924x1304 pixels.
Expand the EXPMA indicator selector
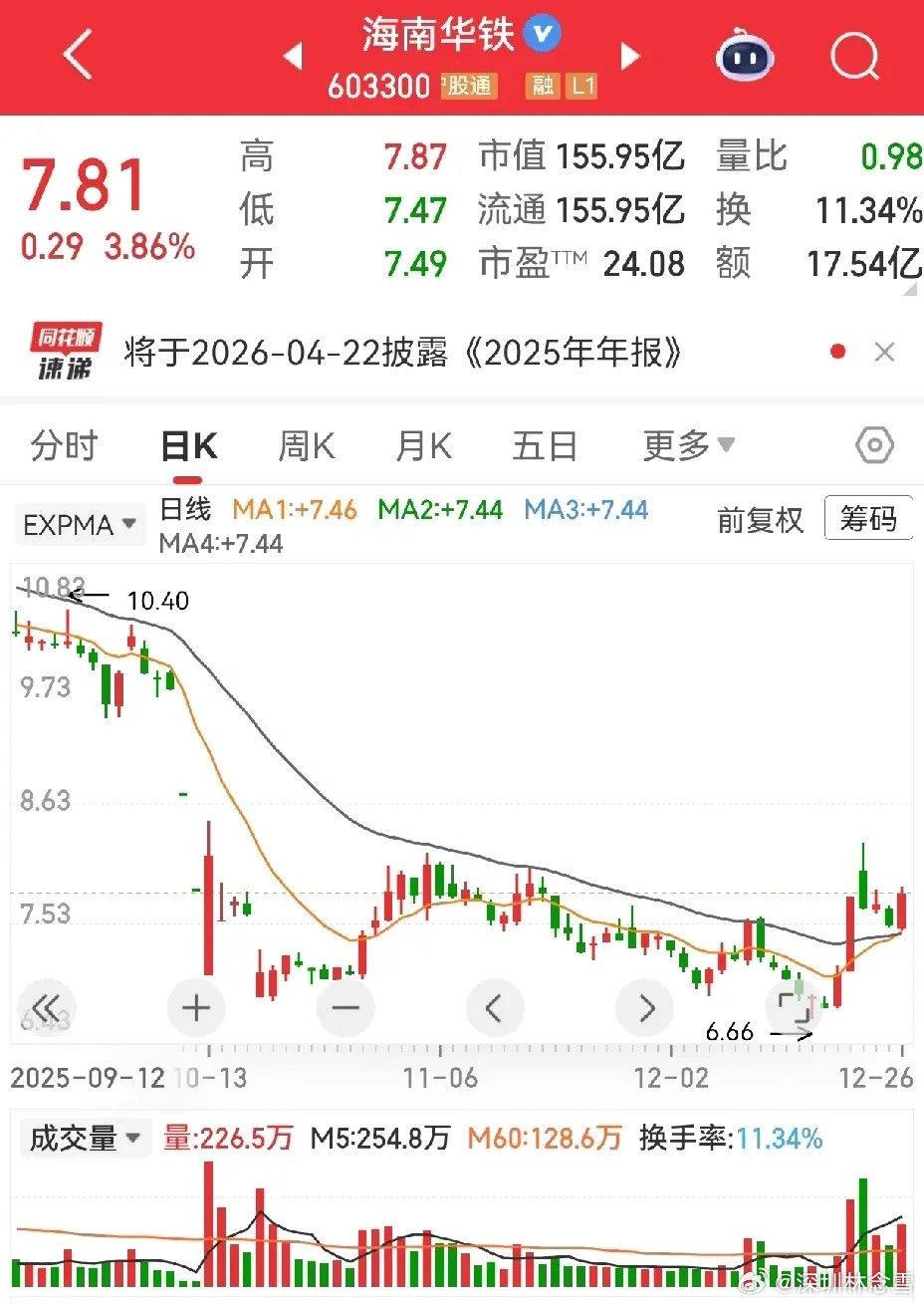[x=80, y=524]
